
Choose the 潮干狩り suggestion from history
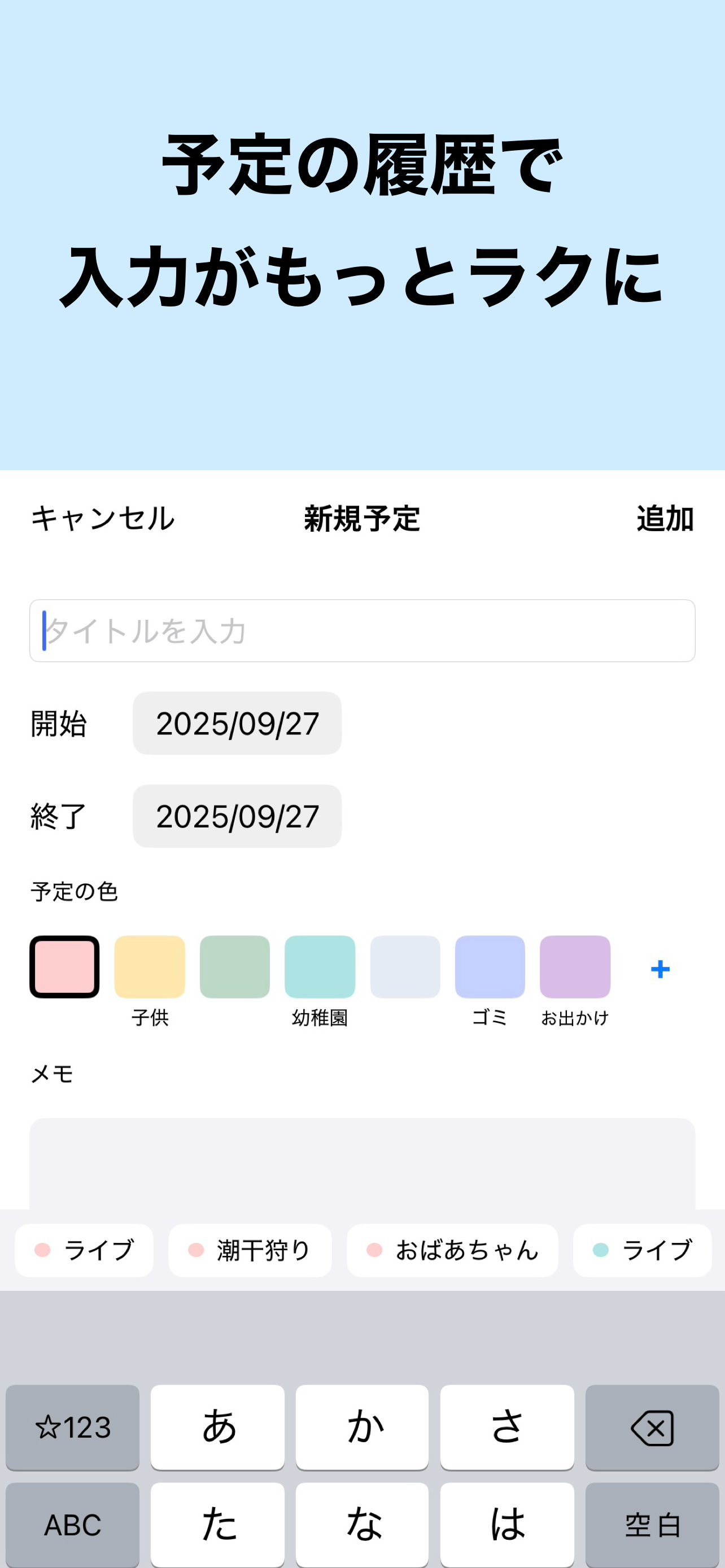pyautogui.click(x=250, y=1250)
